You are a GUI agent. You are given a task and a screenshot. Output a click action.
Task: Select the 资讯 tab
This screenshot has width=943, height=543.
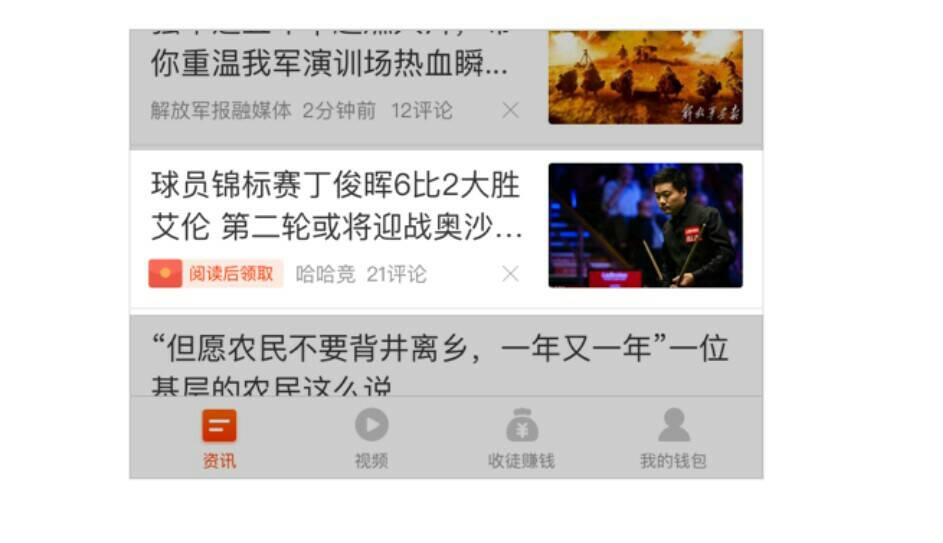tap(219, 438)
